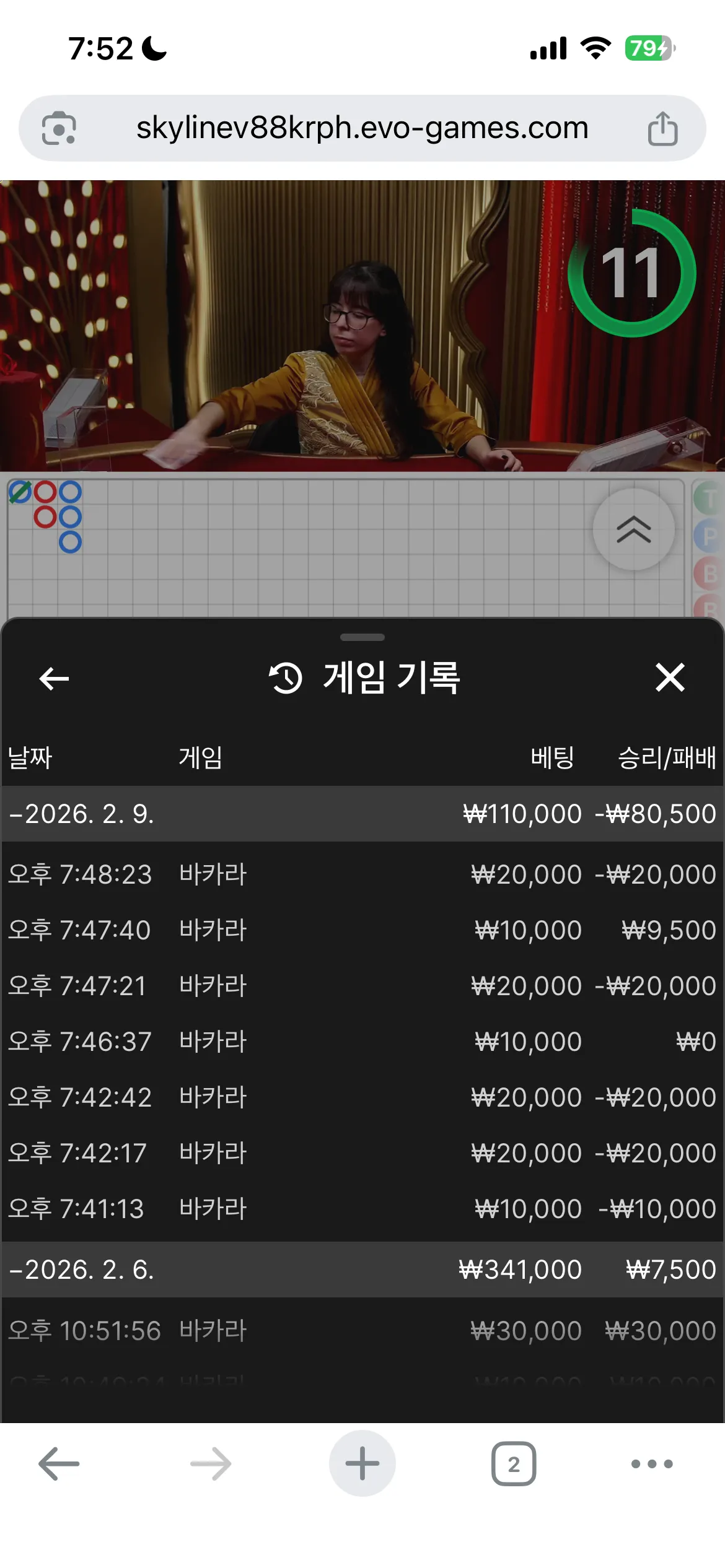Open the 오후 7:47:40 바카라 record
The image size is (725, 1568).
pos(362,930)
